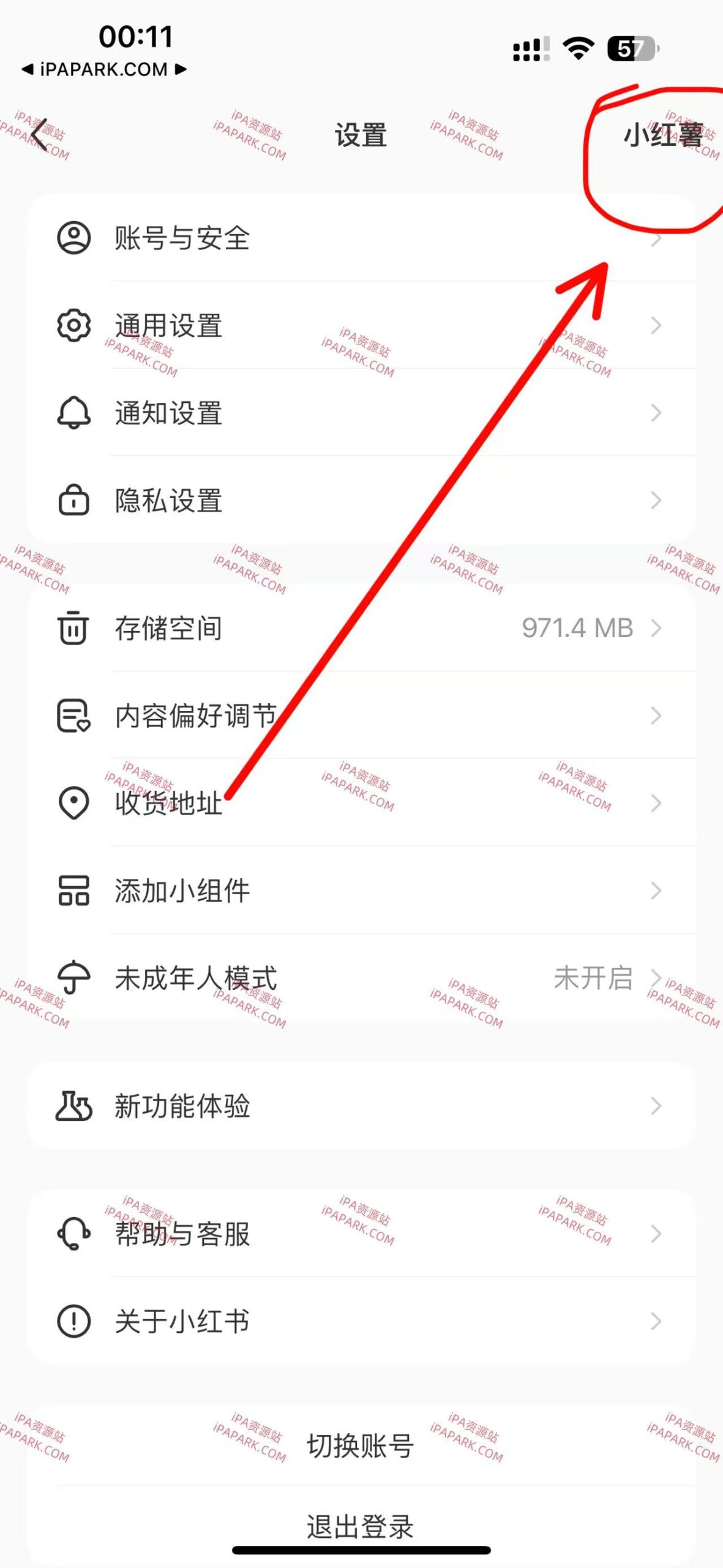
Task: Tap the umbrella icon next to 未成年人模式
Action: (73, 980)
